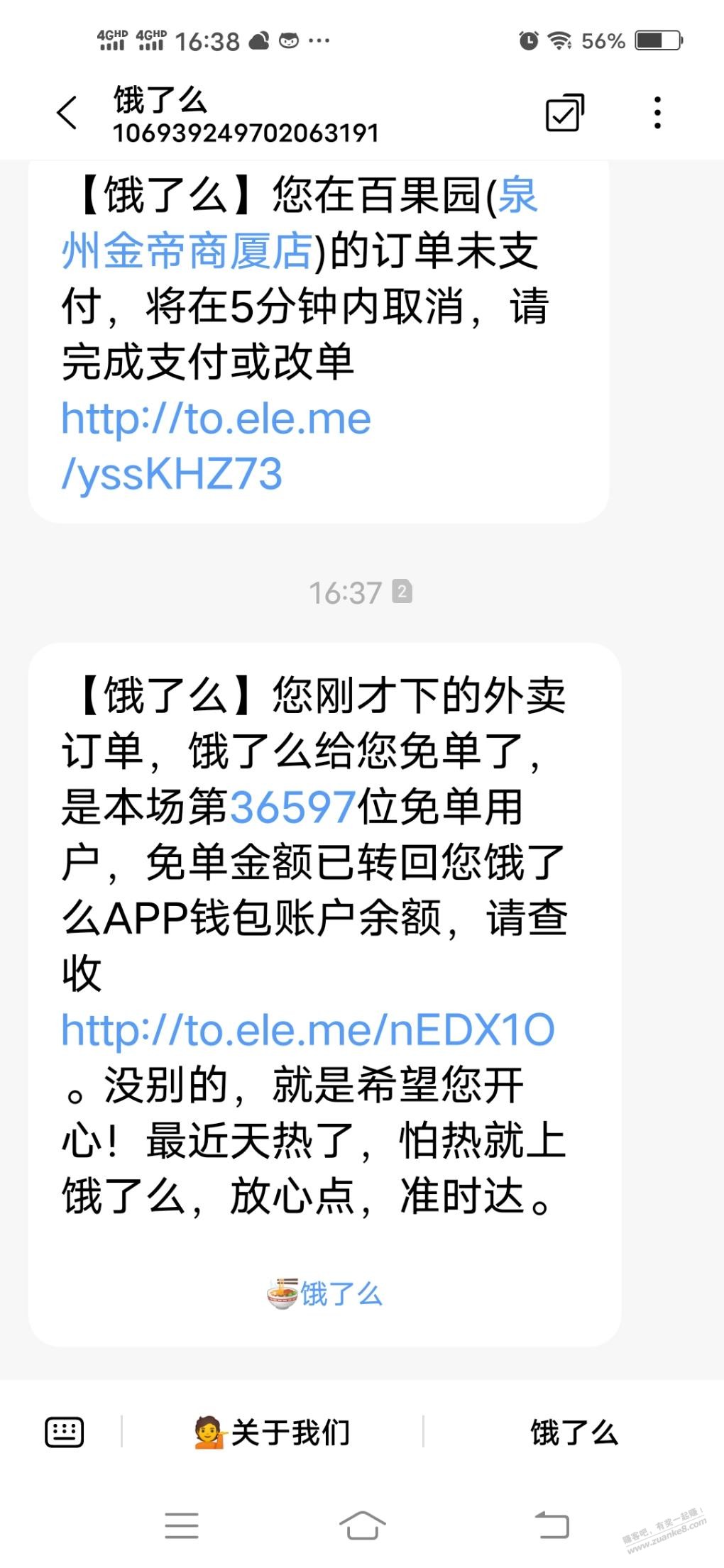
Task: Open the http://to.ele.me/yssKHZ73 link
Action: 216,446
